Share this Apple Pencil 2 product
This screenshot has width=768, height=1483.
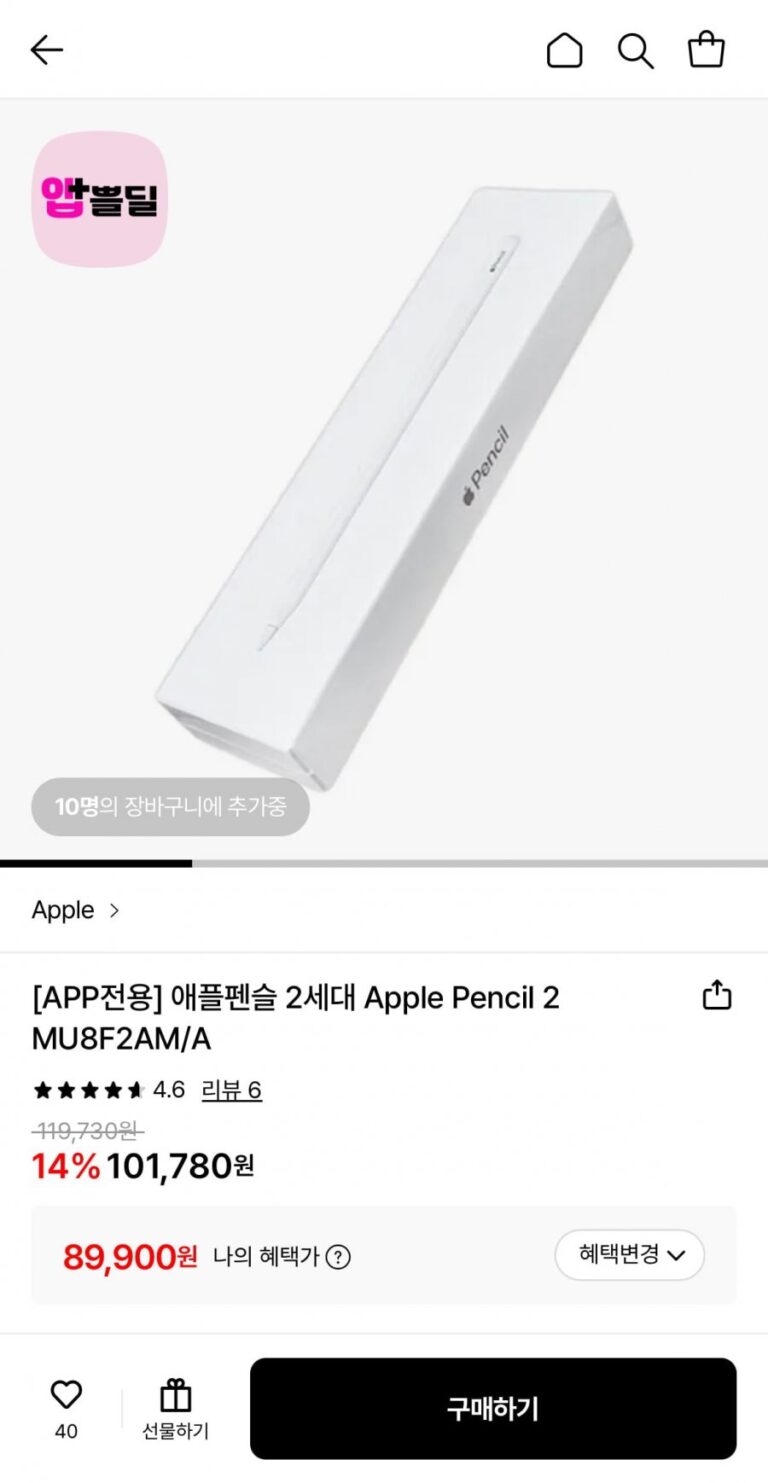(717, 996)
